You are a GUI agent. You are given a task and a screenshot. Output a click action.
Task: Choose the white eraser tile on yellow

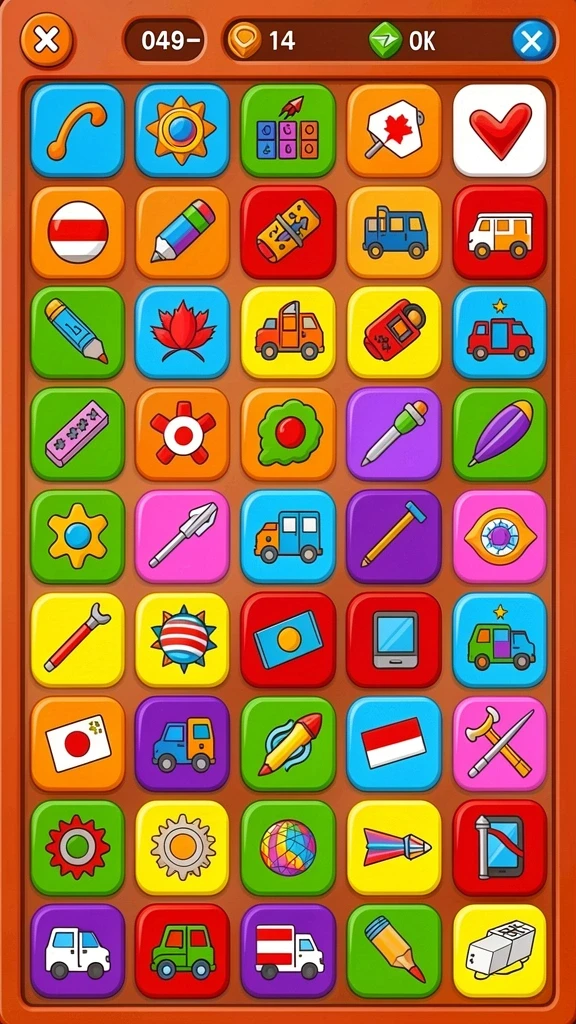[x=500, y=950]
